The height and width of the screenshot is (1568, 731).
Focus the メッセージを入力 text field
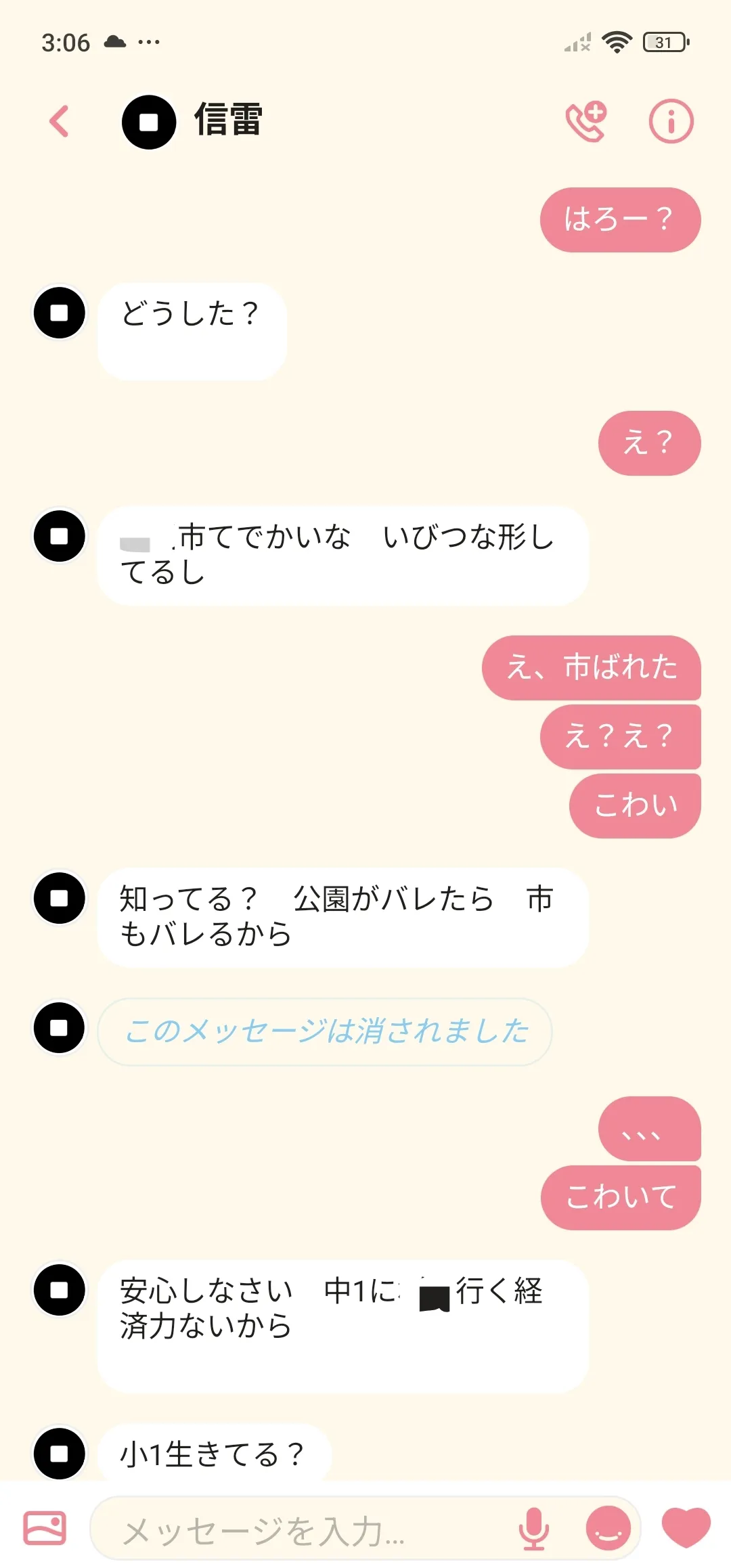tap(305, 1529)
